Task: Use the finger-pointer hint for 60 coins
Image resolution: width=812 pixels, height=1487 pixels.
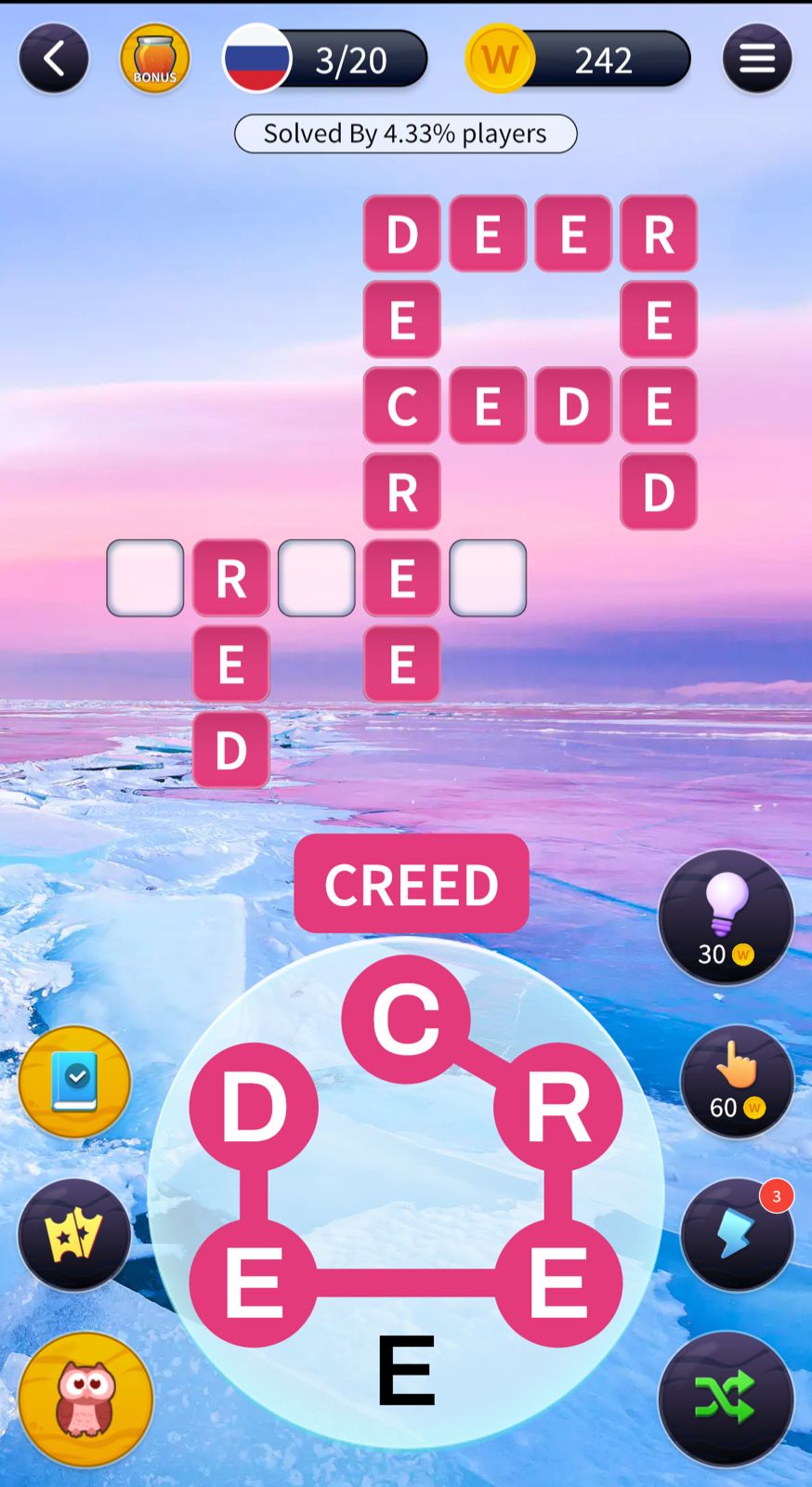Action: [737, 1082]
